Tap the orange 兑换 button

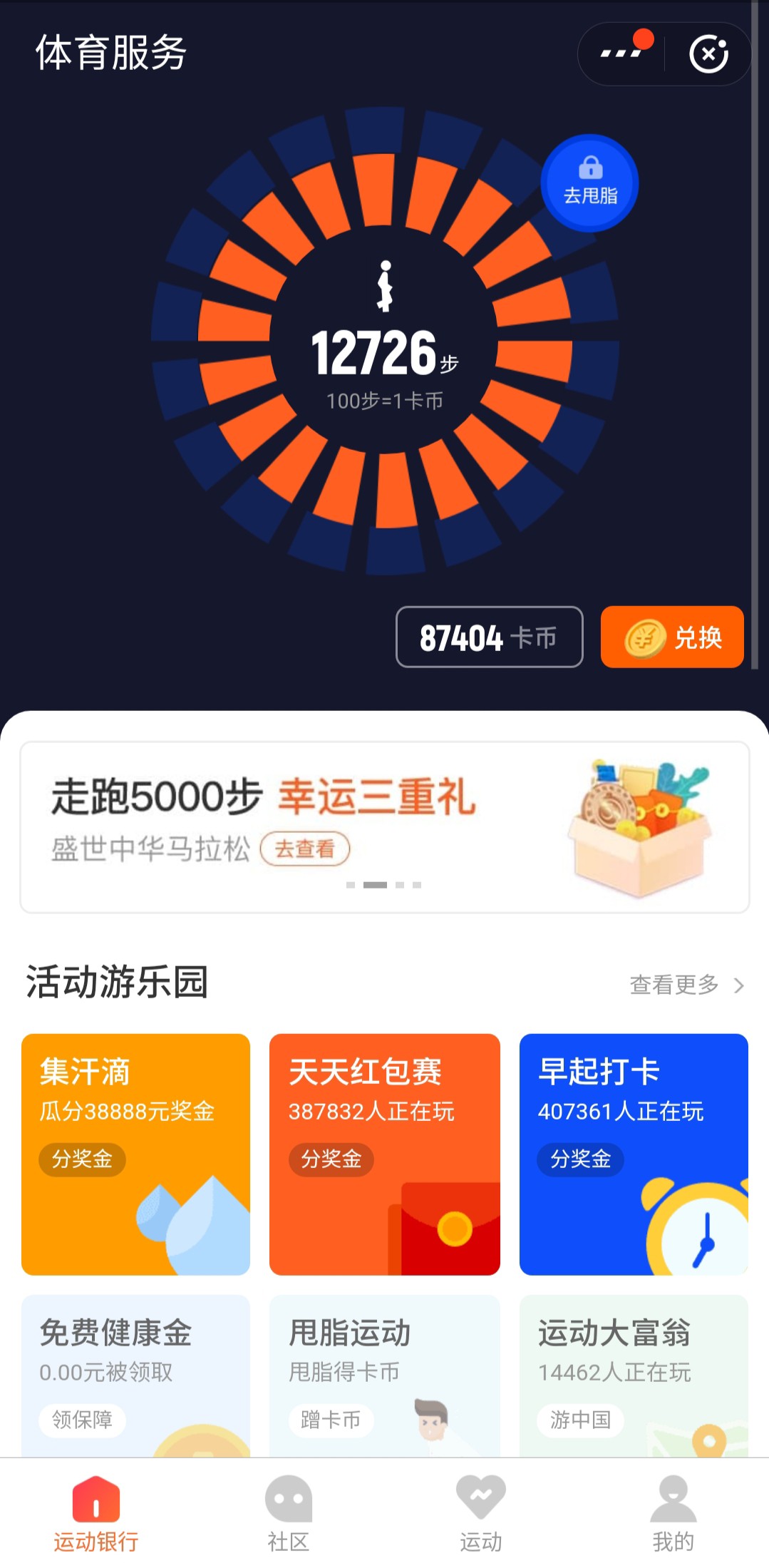[672, 637]
